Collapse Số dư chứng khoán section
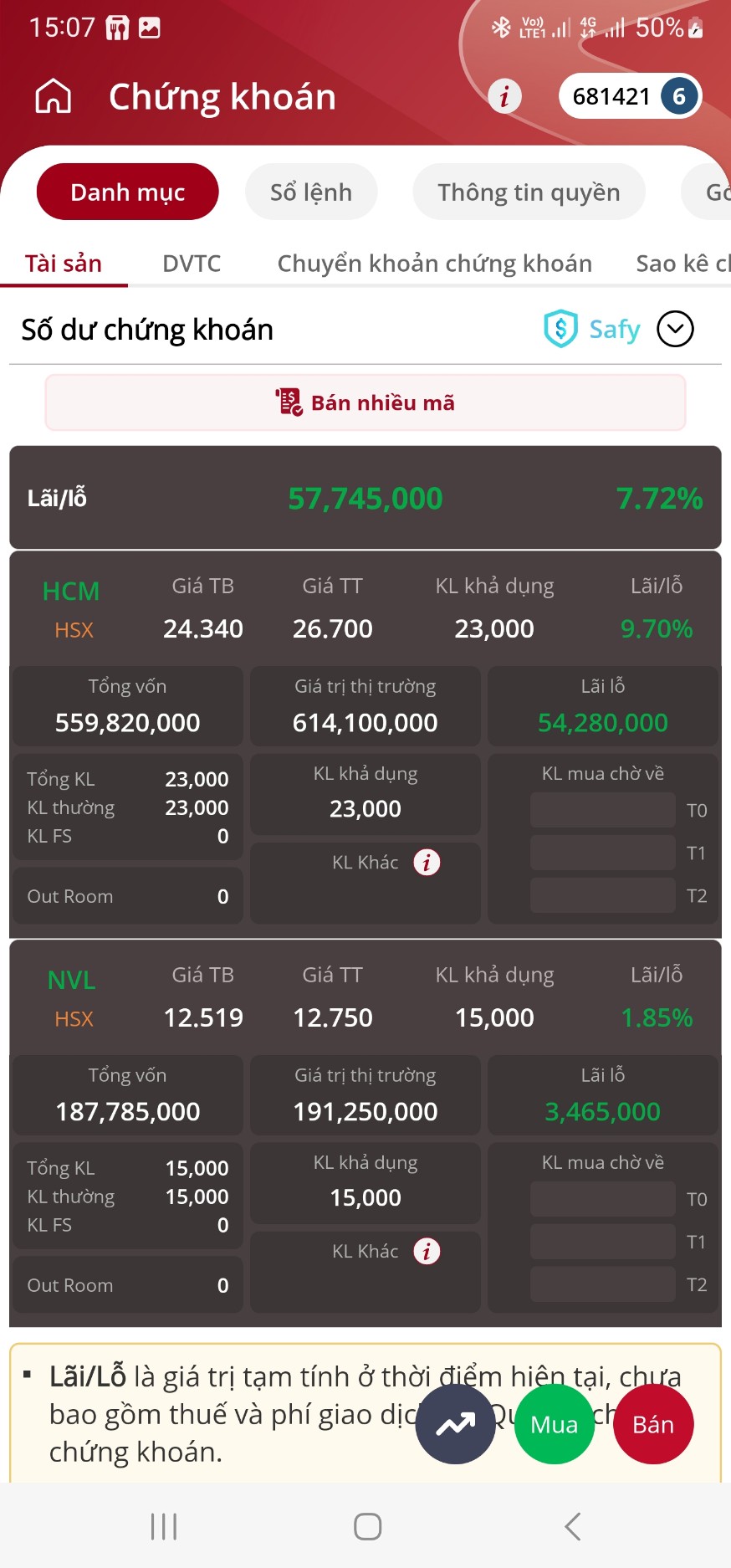Screen dimensions: 731x1568 click(x=675, y=329)
